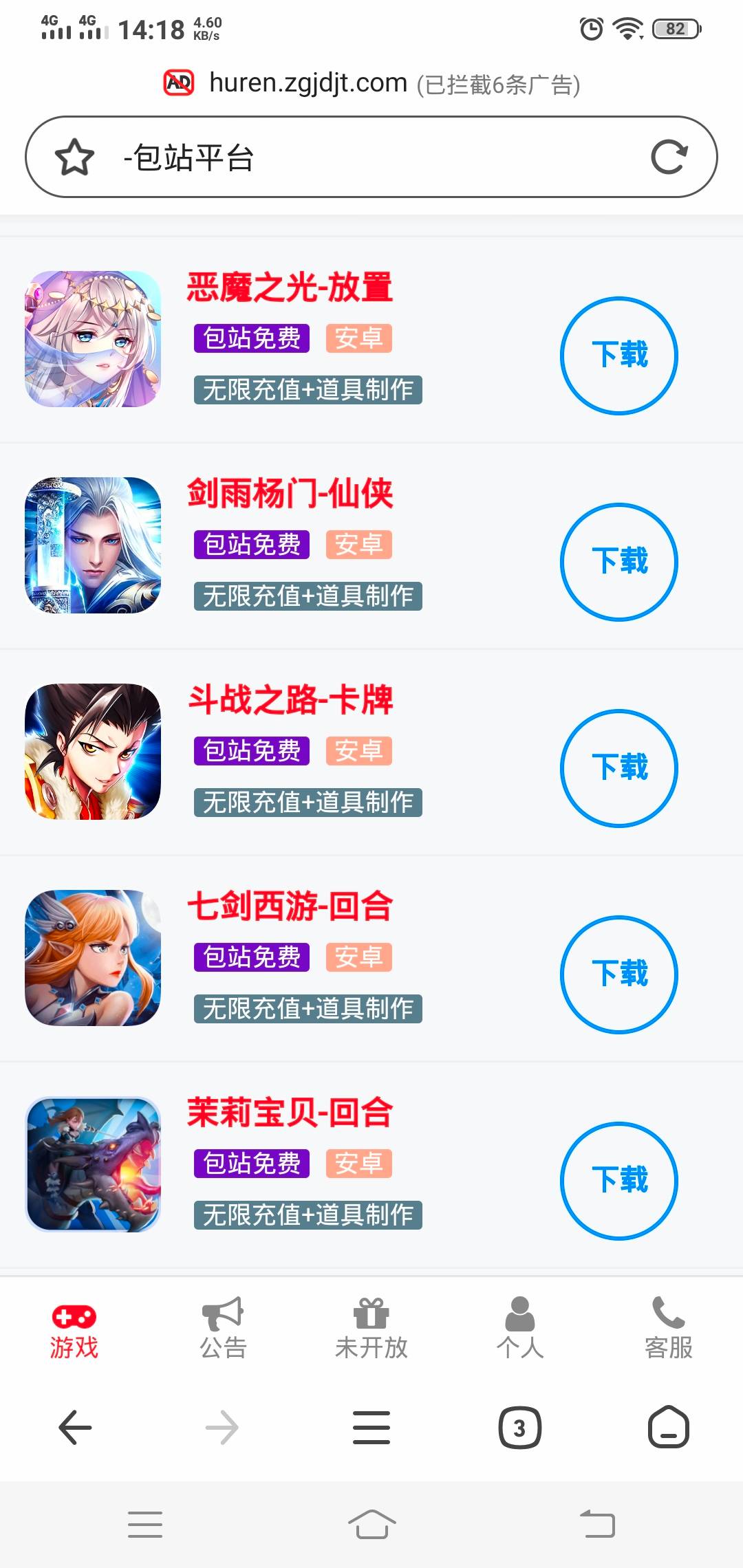Image resolution: width=743 pixels, height=1568 pixels.
Task: Download 茉莉宝贝-回合
Action: coord(619,1181)
